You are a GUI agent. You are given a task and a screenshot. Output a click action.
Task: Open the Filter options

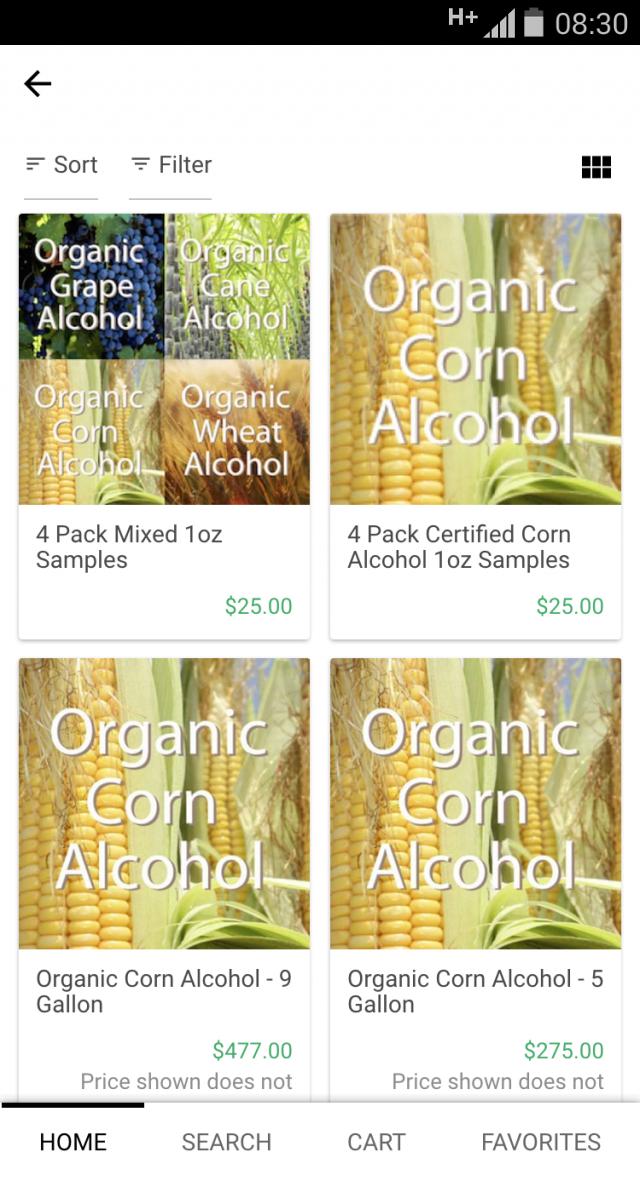[171, 165]
